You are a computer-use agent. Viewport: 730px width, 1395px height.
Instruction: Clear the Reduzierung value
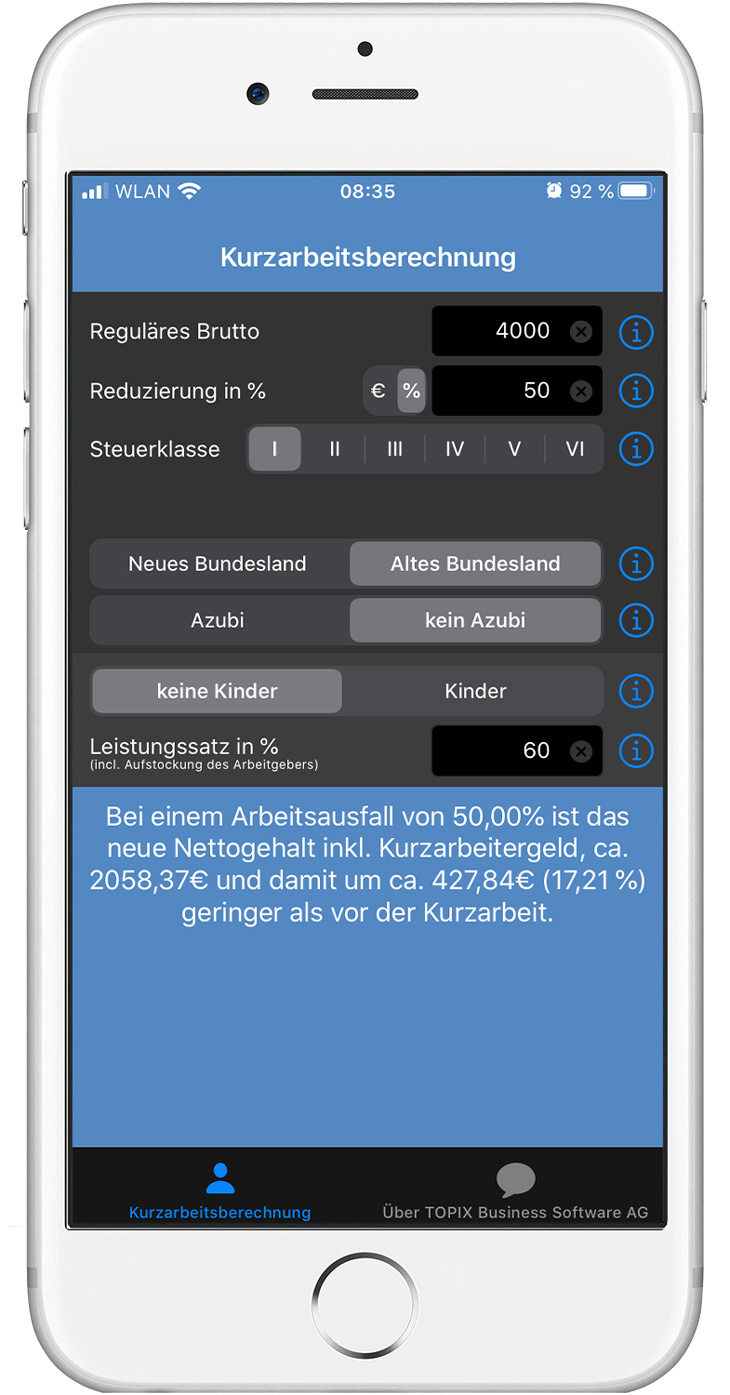pyautogui.click(x=581, y=391)
